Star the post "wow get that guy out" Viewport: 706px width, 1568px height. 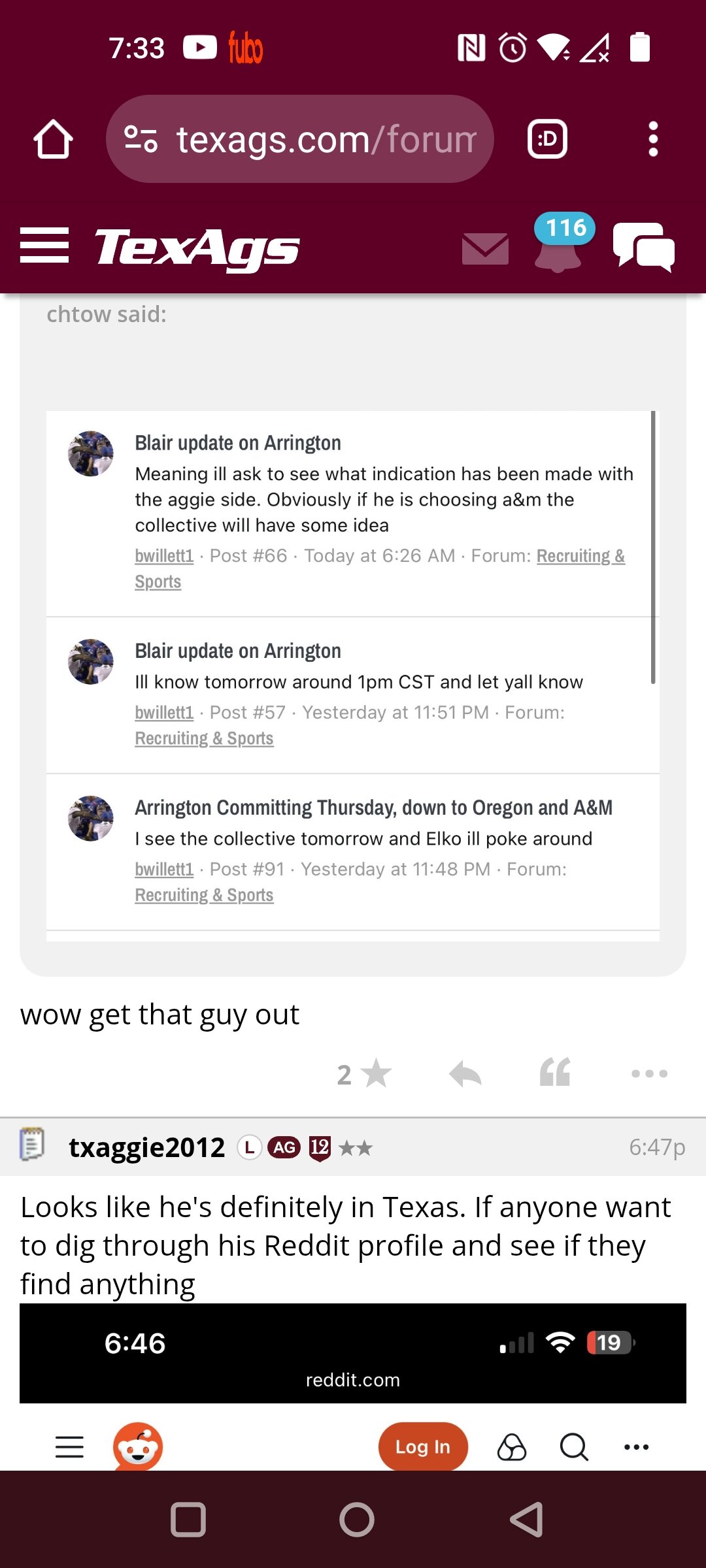coord(365,1074)
